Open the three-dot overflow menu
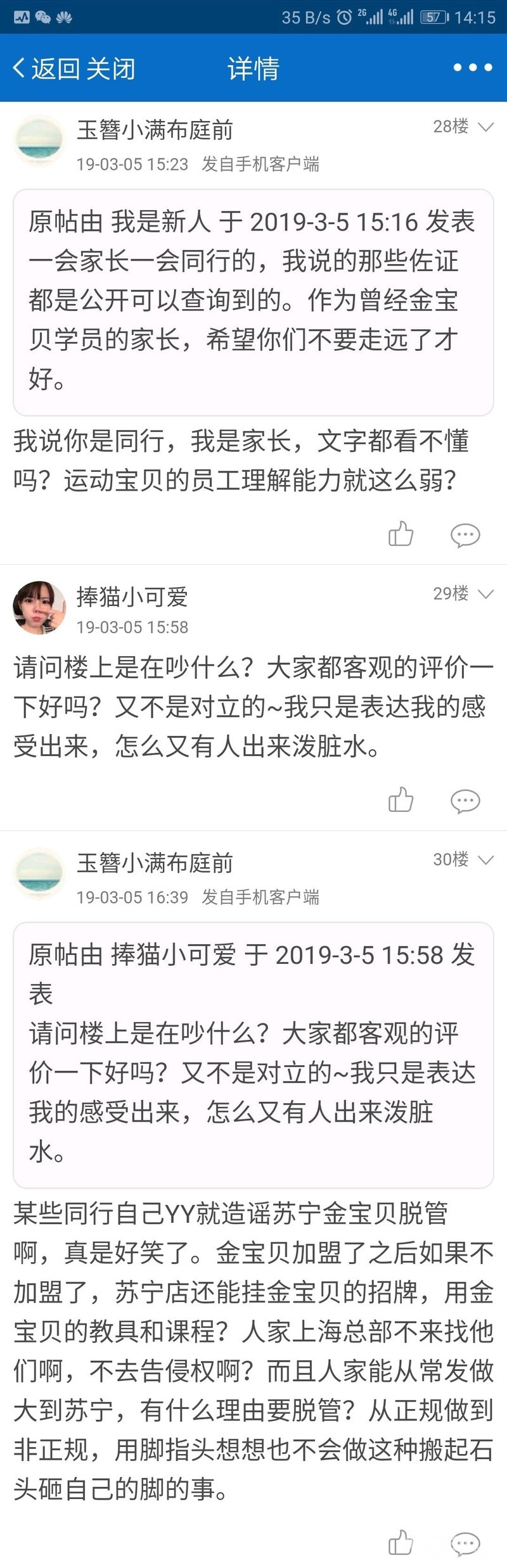 click(x=472, y=68)
